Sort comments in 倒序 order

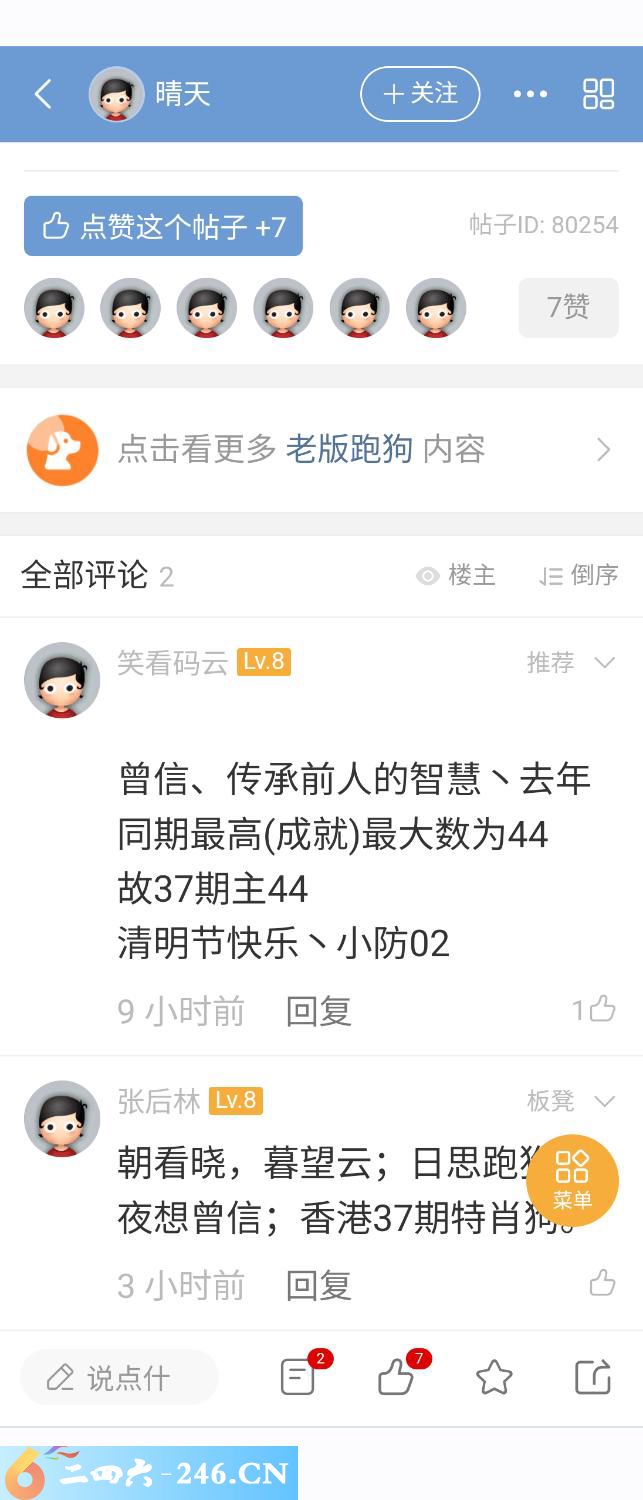[x=579, y=576]
